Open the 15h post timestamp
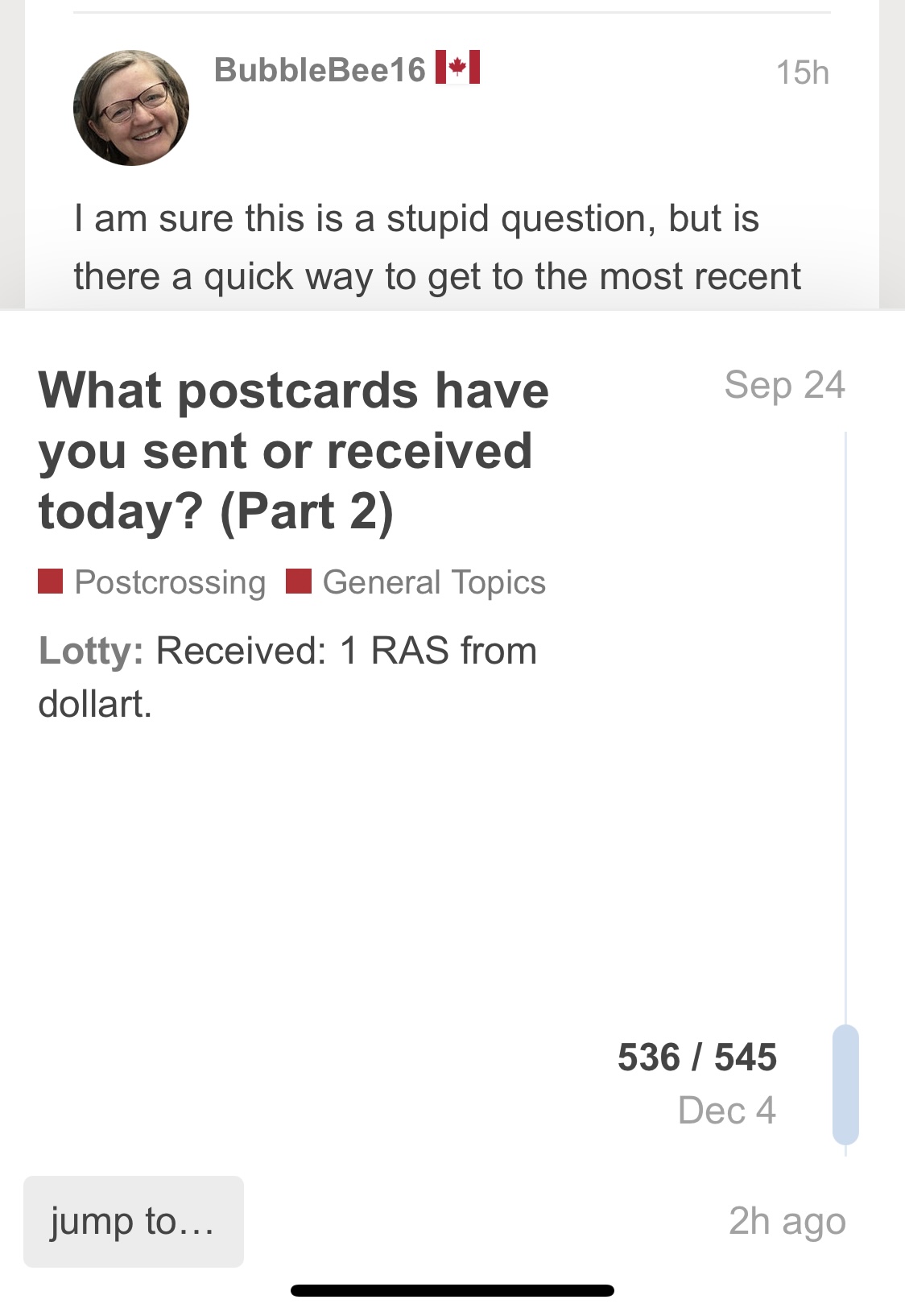The width and height of the screenshot is (905, 1316). pyautogui.click(x=802, y=72)
